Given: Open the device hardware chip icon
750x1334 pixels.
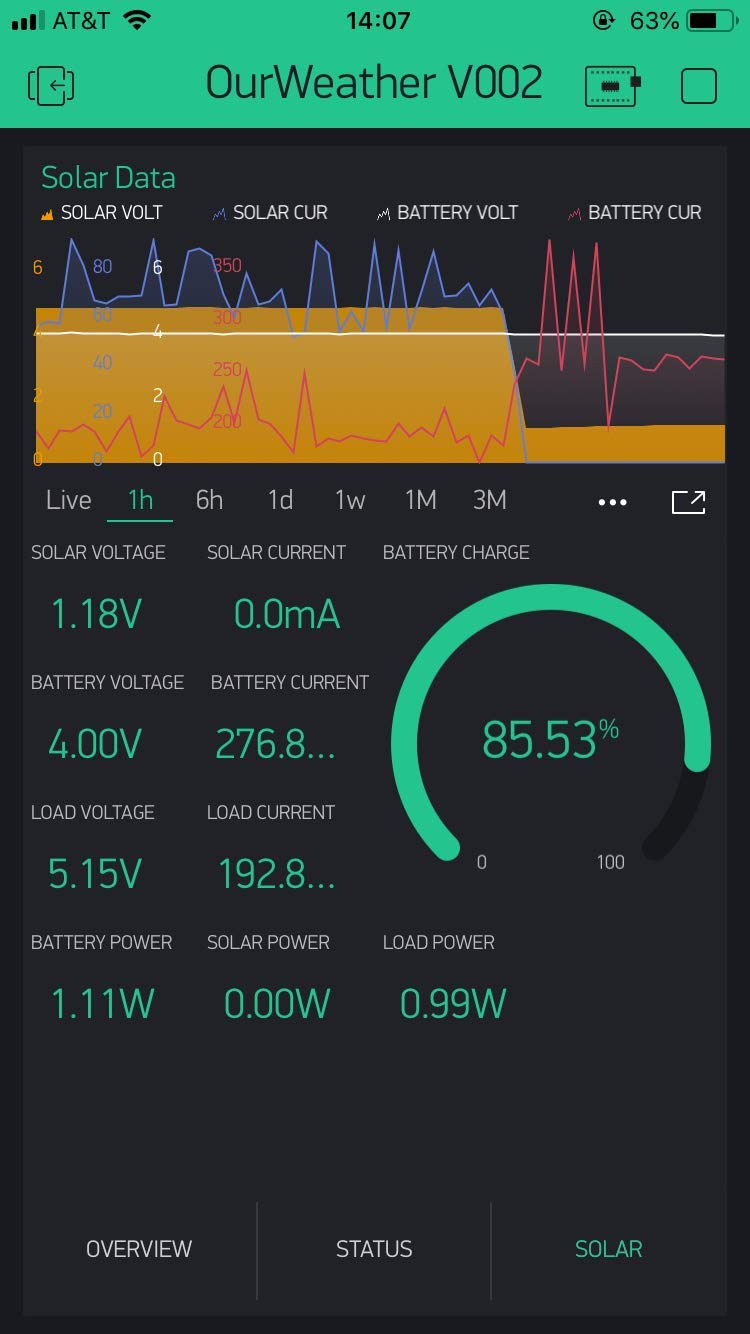Looking at the screenshot, I should click(x=612, y=86).
